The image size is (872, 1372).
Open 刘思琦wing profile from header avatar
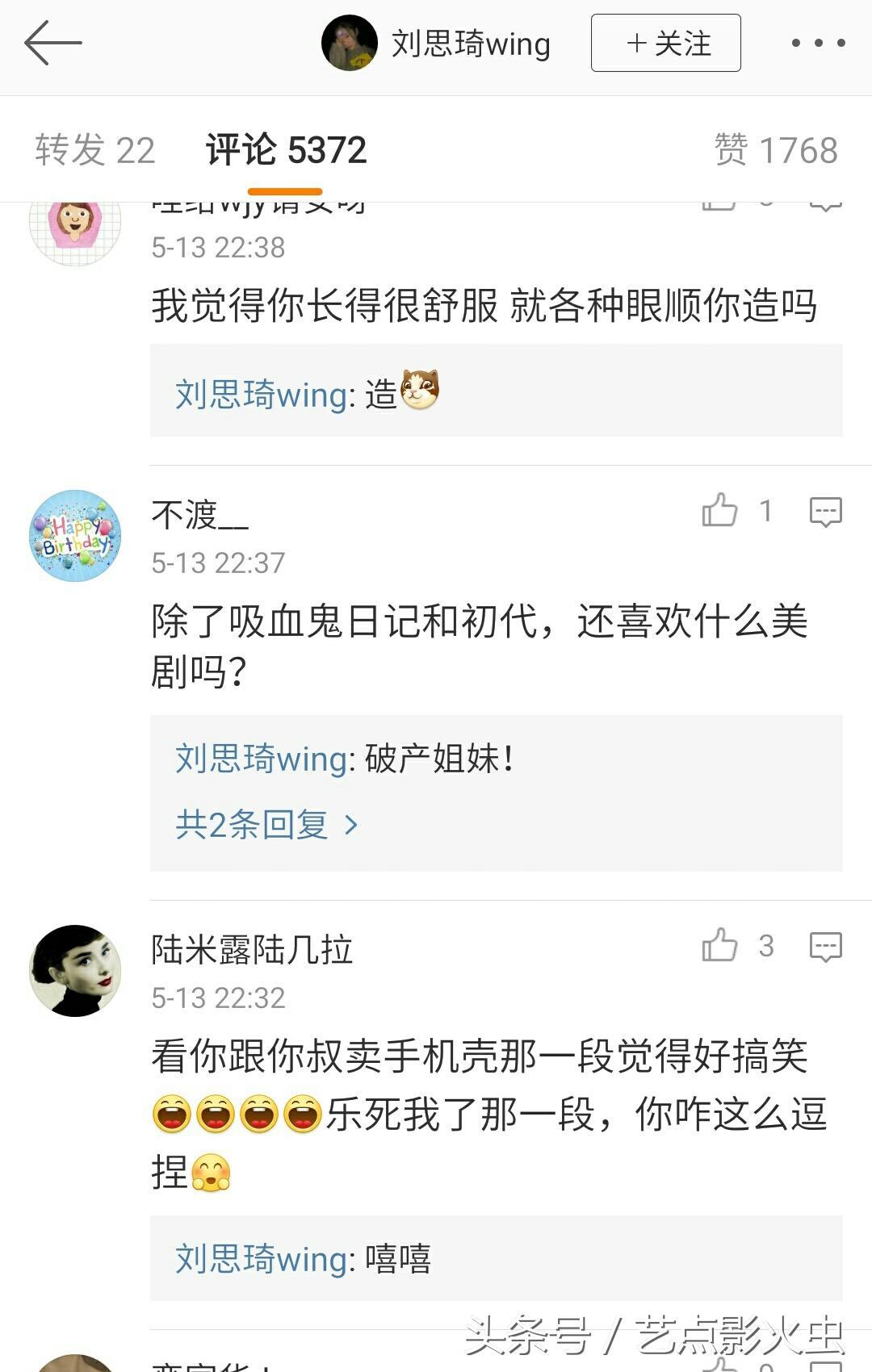[349, 43]
